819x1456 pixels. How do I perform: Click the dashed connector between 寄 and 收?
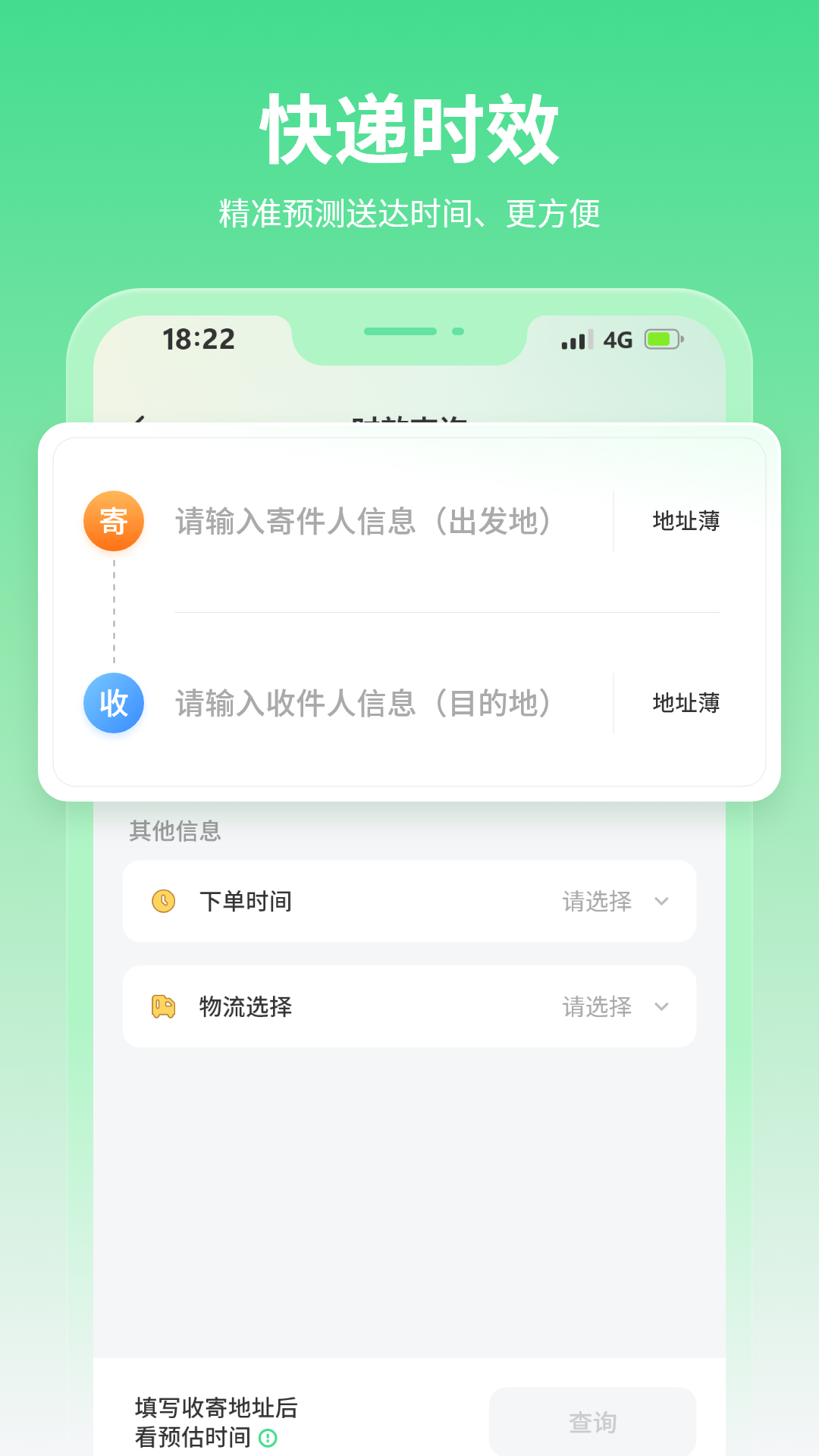tap(113, 611)
